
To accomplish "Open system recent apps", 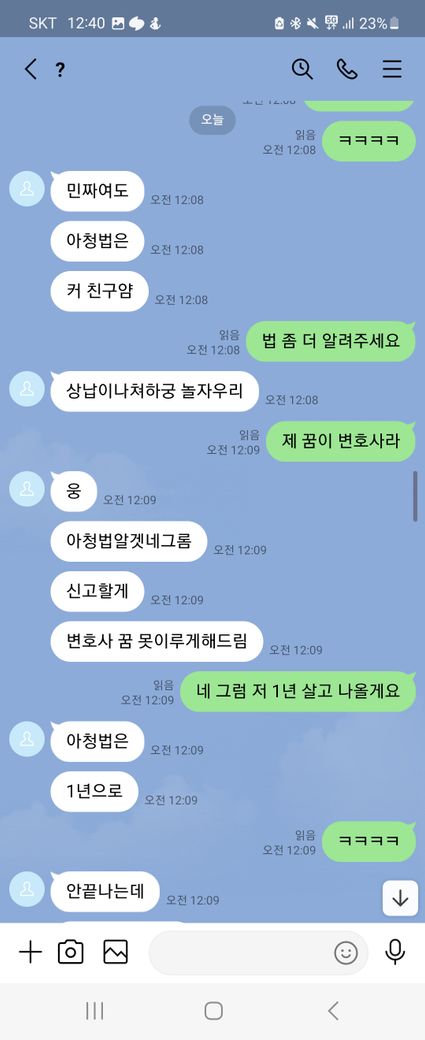I will point(95,1010).
